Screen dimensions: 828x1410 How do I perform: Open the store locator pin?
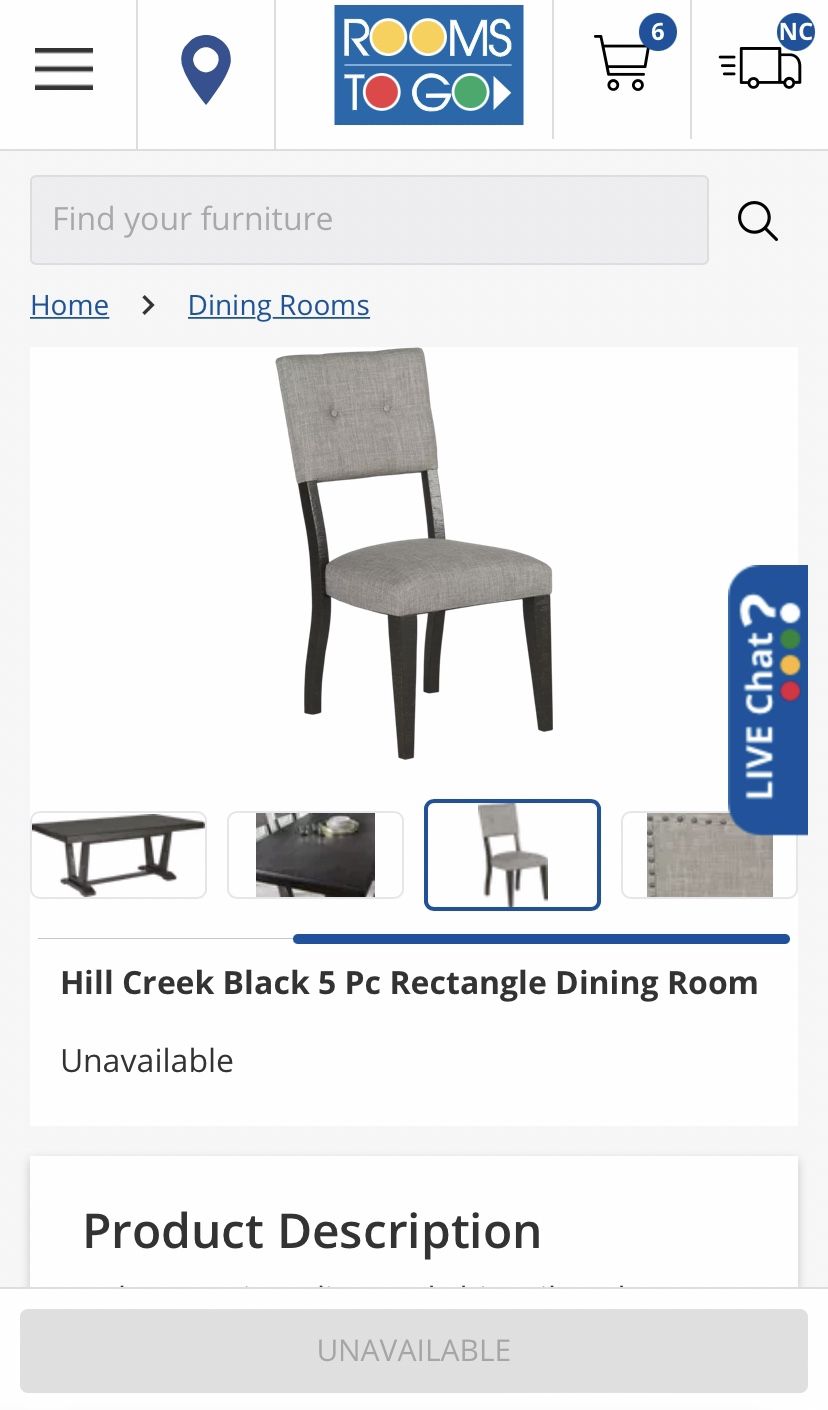pyautogui.click(x=206, y=69)
